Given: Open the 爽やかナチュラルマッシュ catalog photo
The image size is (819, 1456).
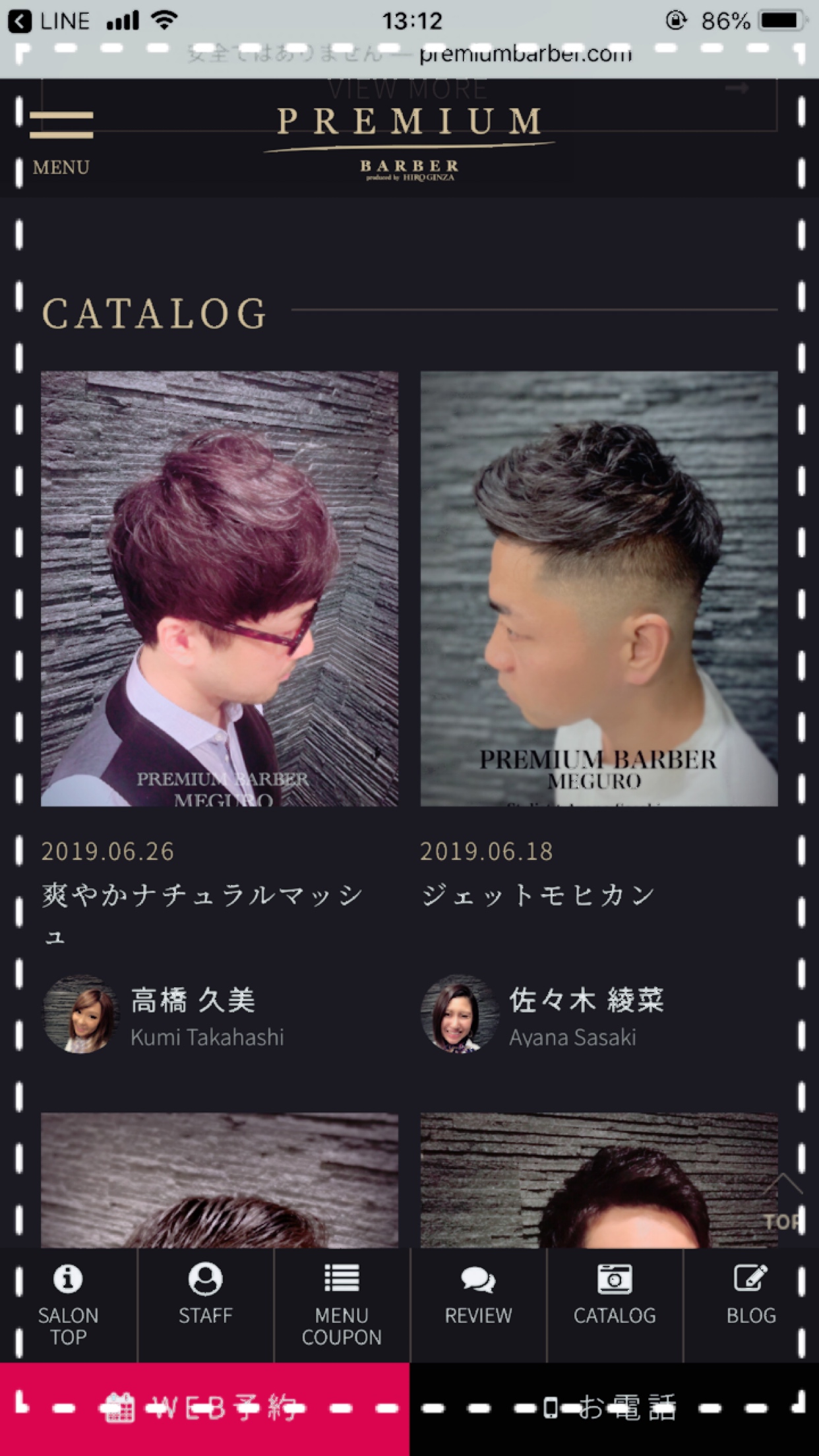Looking at the screenshot, I should tap(219, 588).
